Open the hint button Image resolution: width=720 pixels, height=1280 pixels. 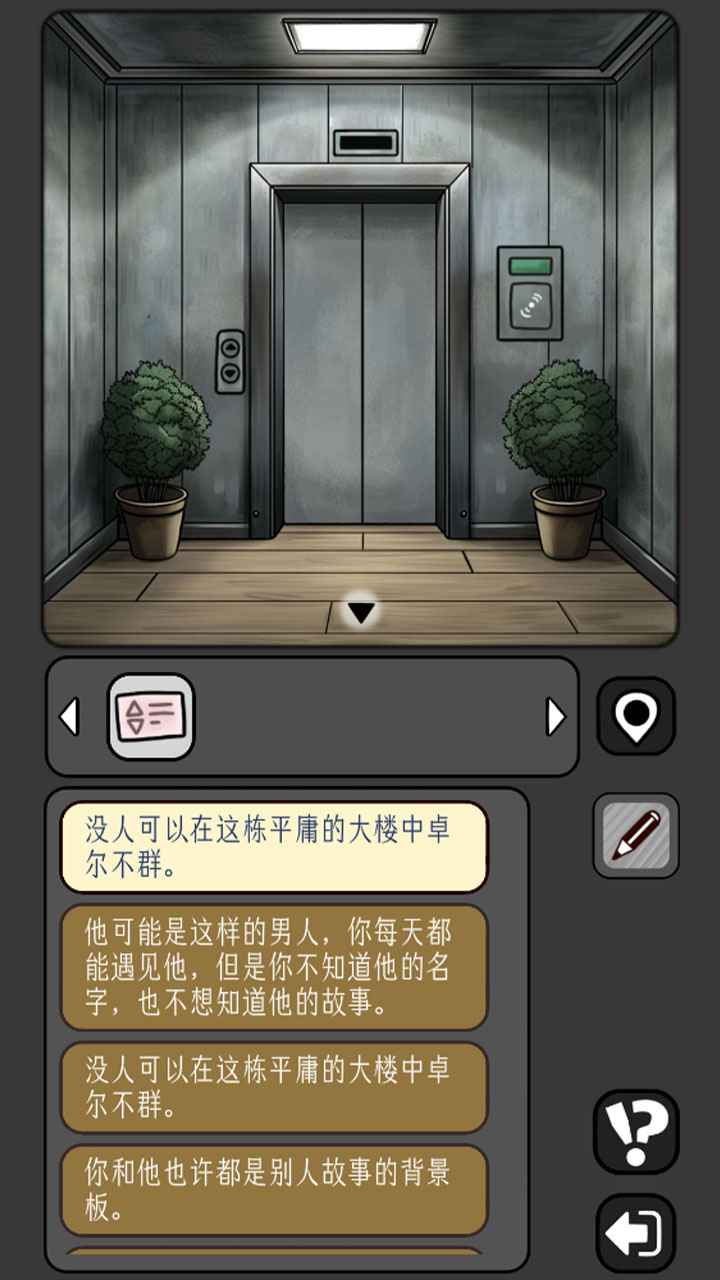(636, 1132)
